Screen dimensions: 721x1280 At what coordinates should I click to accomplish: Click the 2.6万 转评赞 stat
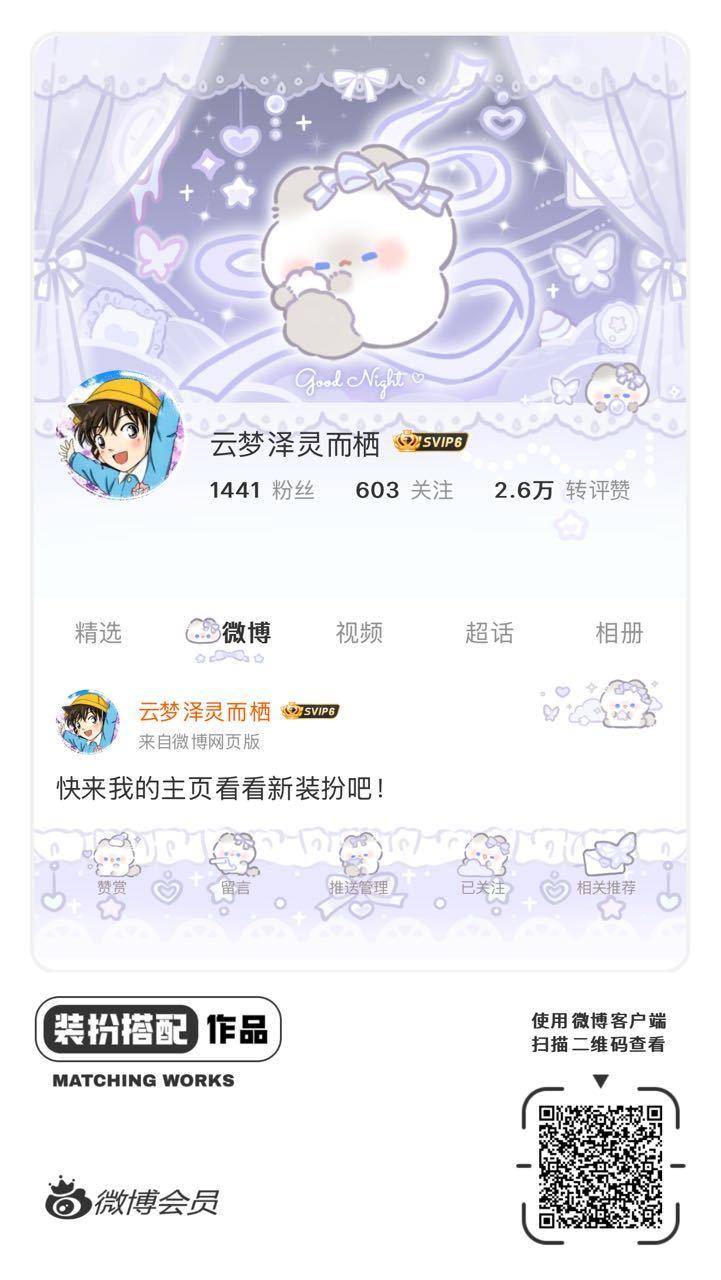[x=560, y=492]
